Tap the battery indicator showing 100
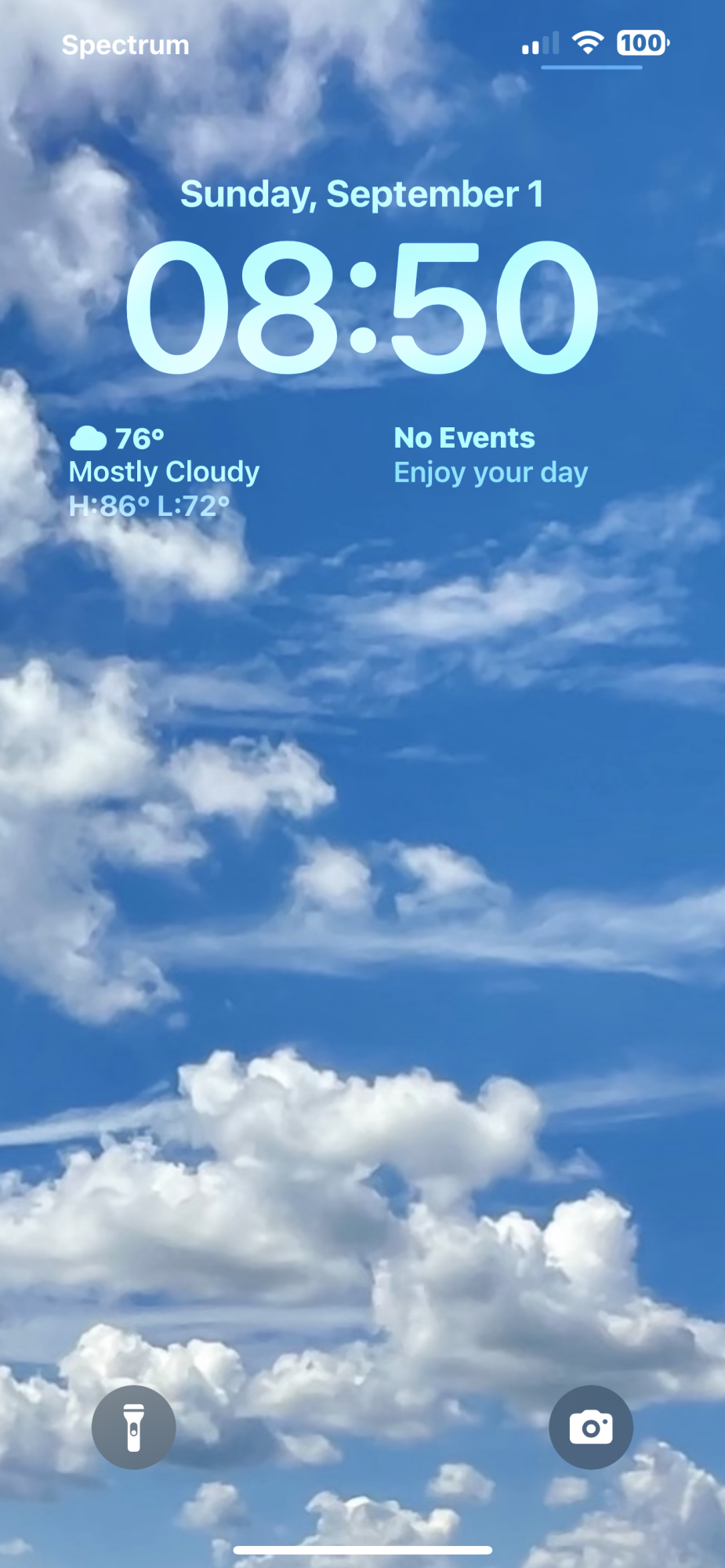This screenshot has width=725, height=1568. point(641,43)
